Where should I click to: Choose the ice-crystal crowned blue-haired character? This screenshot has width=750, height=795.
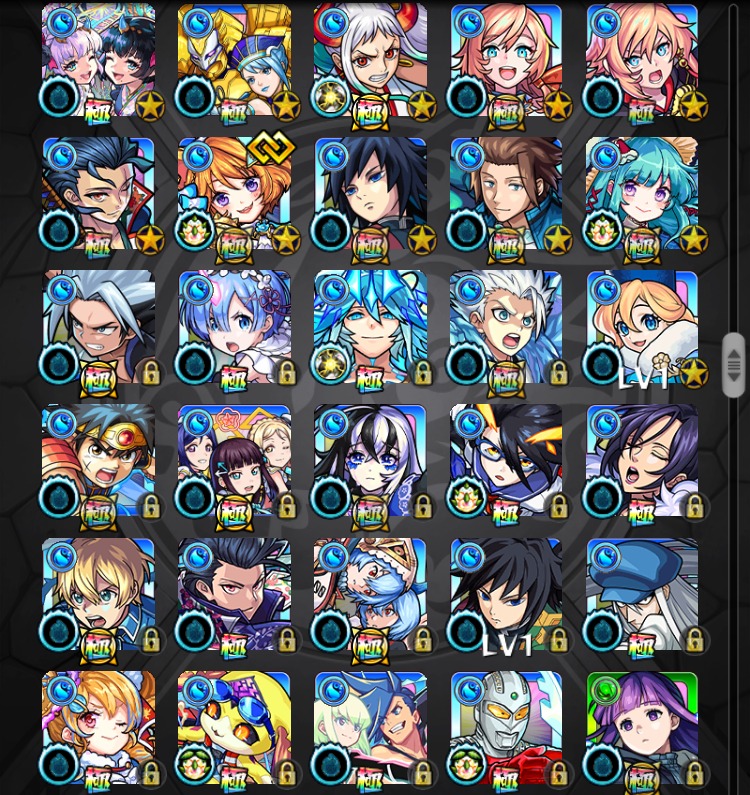[x=370, y=327]
